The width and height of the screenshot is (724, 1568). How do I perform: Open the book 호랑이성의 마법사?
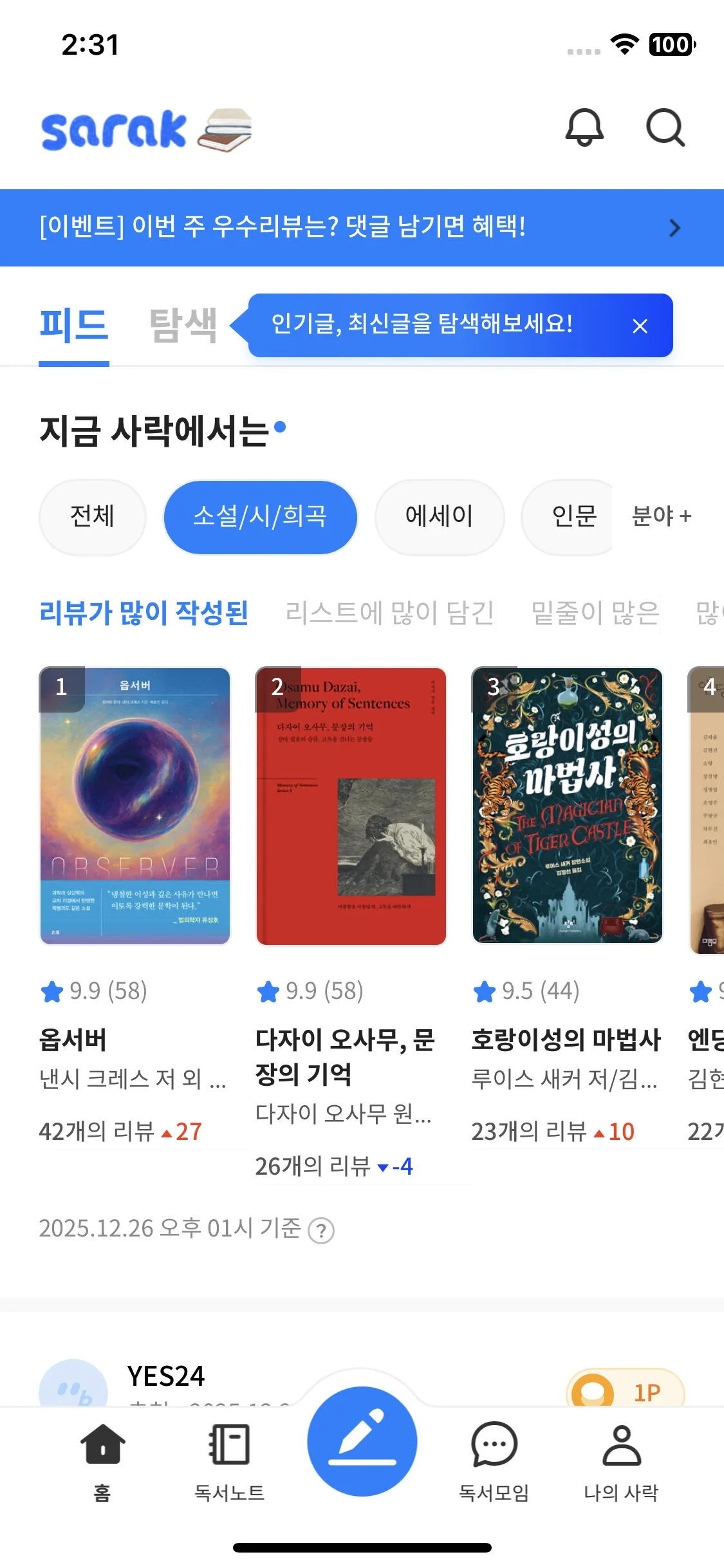pos(567,806)
